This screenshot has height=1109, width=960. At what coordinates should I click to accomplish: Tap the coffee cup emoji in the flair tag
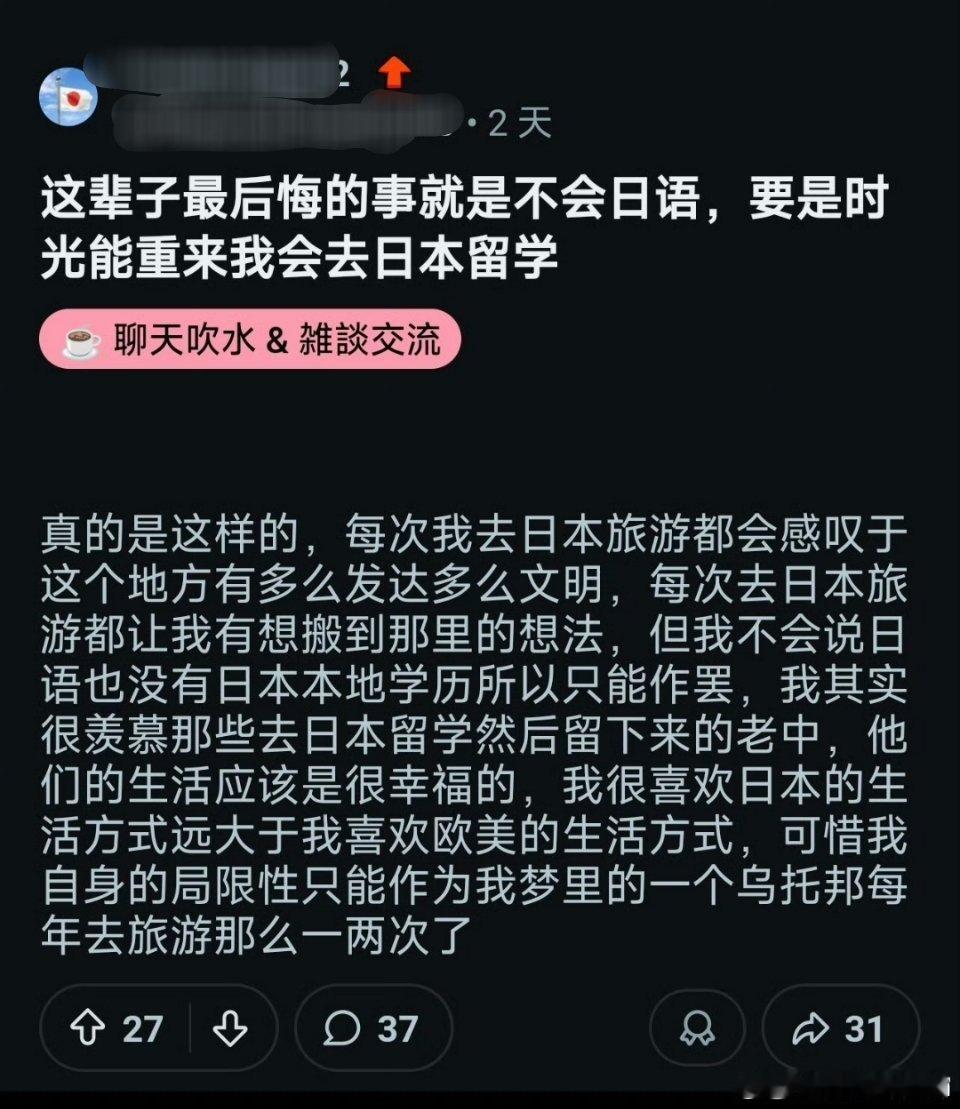pyautogui.click(x=82, y=340)
